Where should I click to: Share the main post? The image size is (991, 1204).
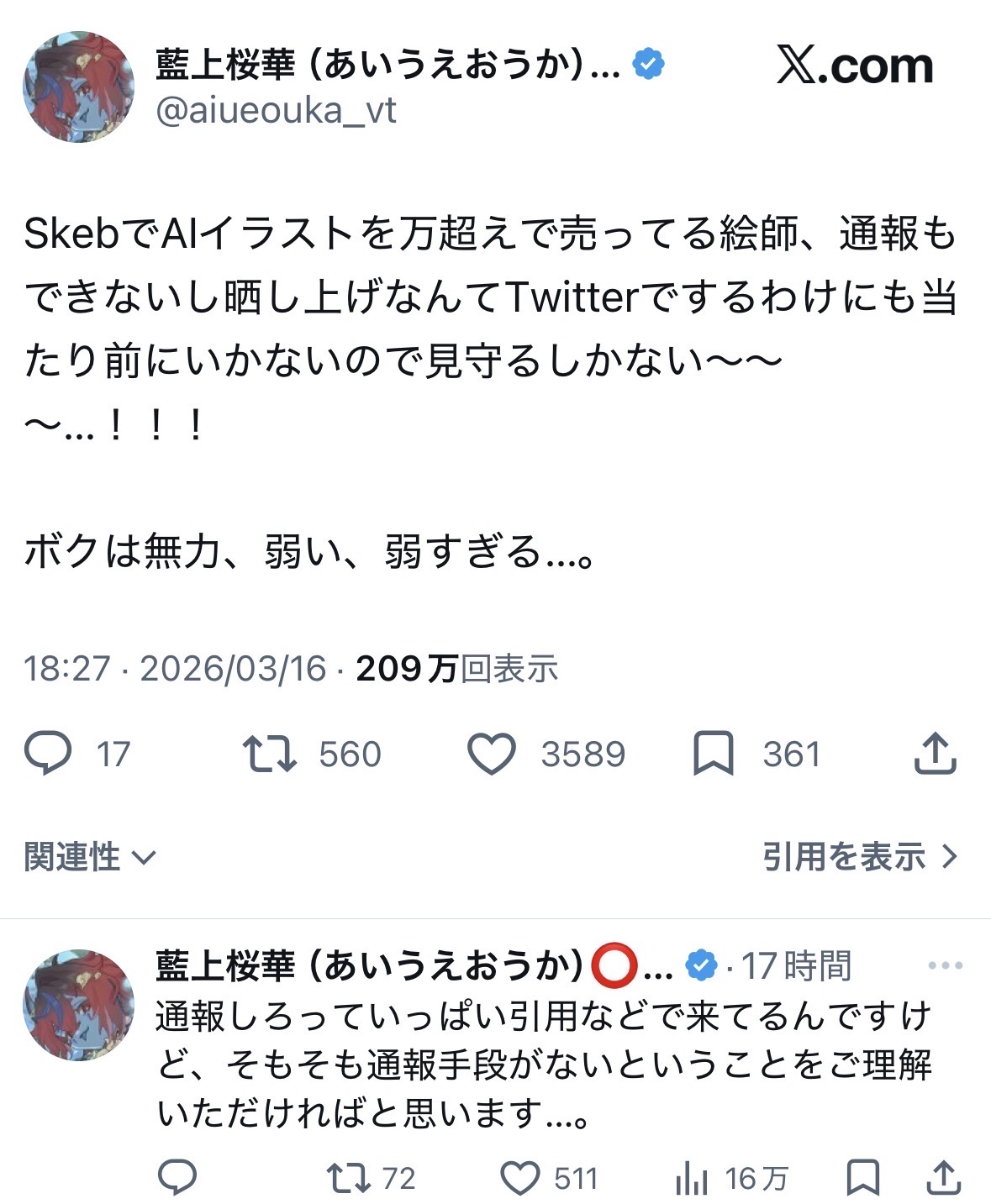pos(935,753)
